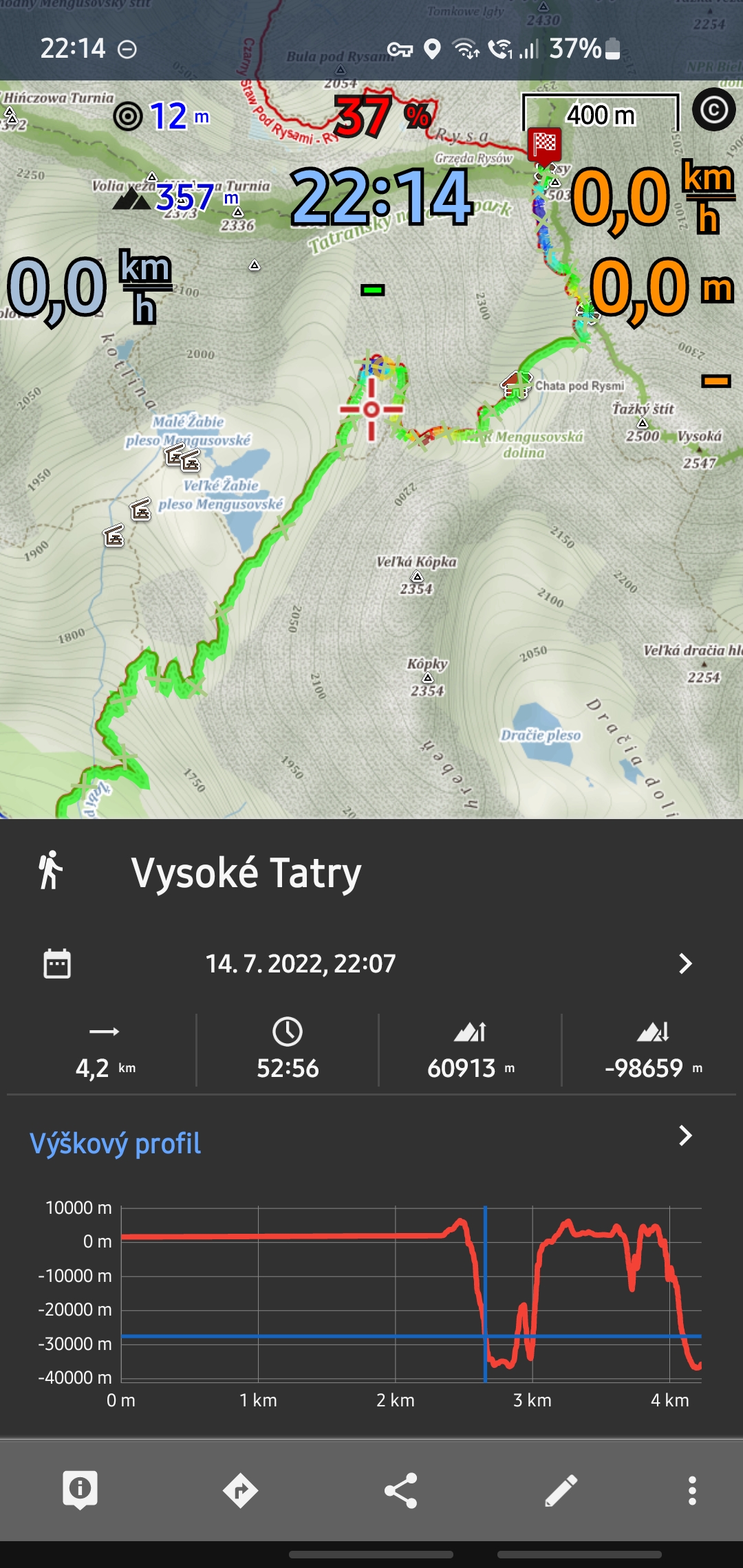The width and height of the screenshot is (743, 1568).
Task: Select Chata pod Rysmi hut marker
Action: [x=517, y=384]
